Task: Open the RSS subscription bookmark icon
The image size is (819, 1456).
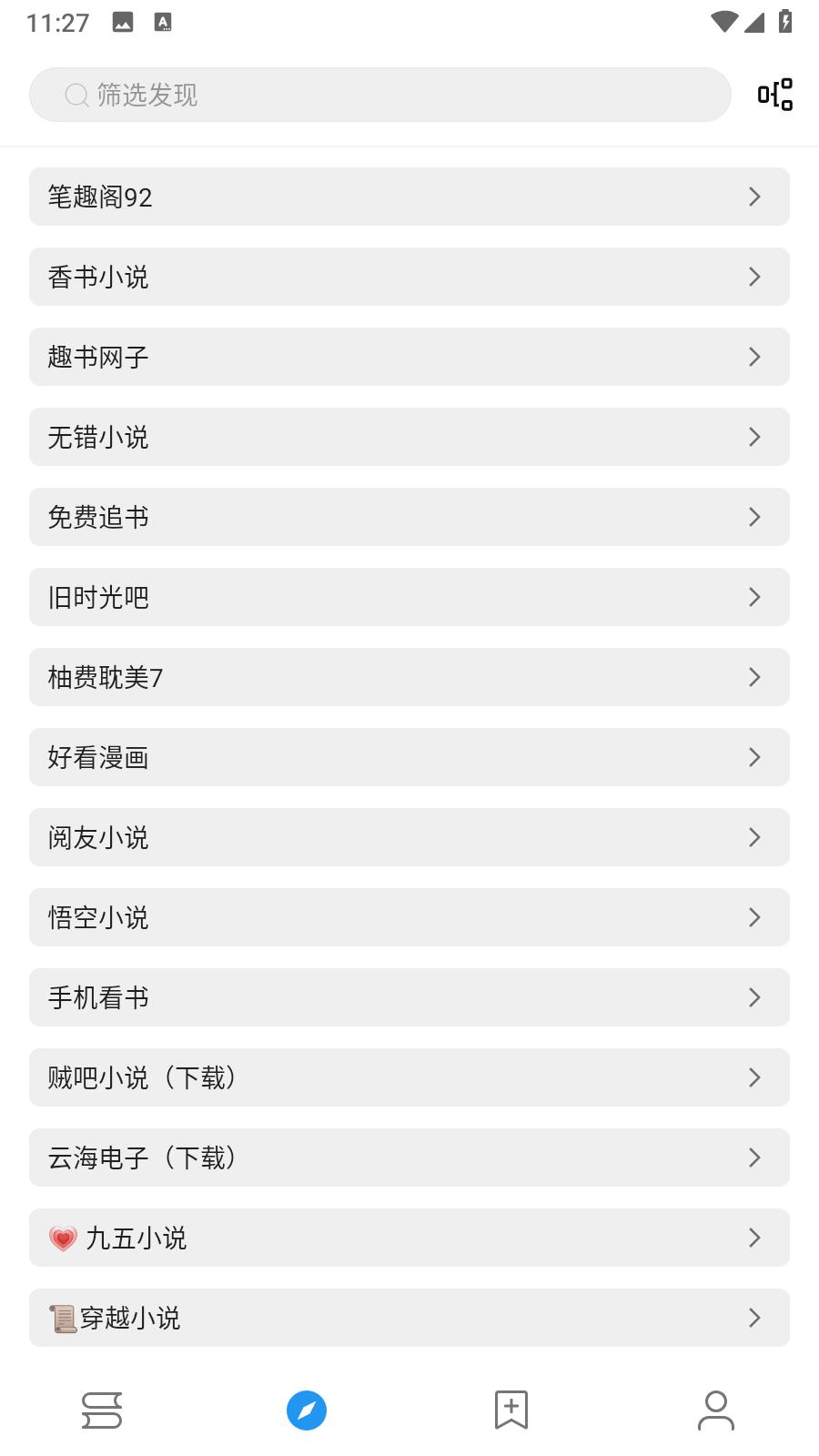Action: click(x=511, y=1410)
